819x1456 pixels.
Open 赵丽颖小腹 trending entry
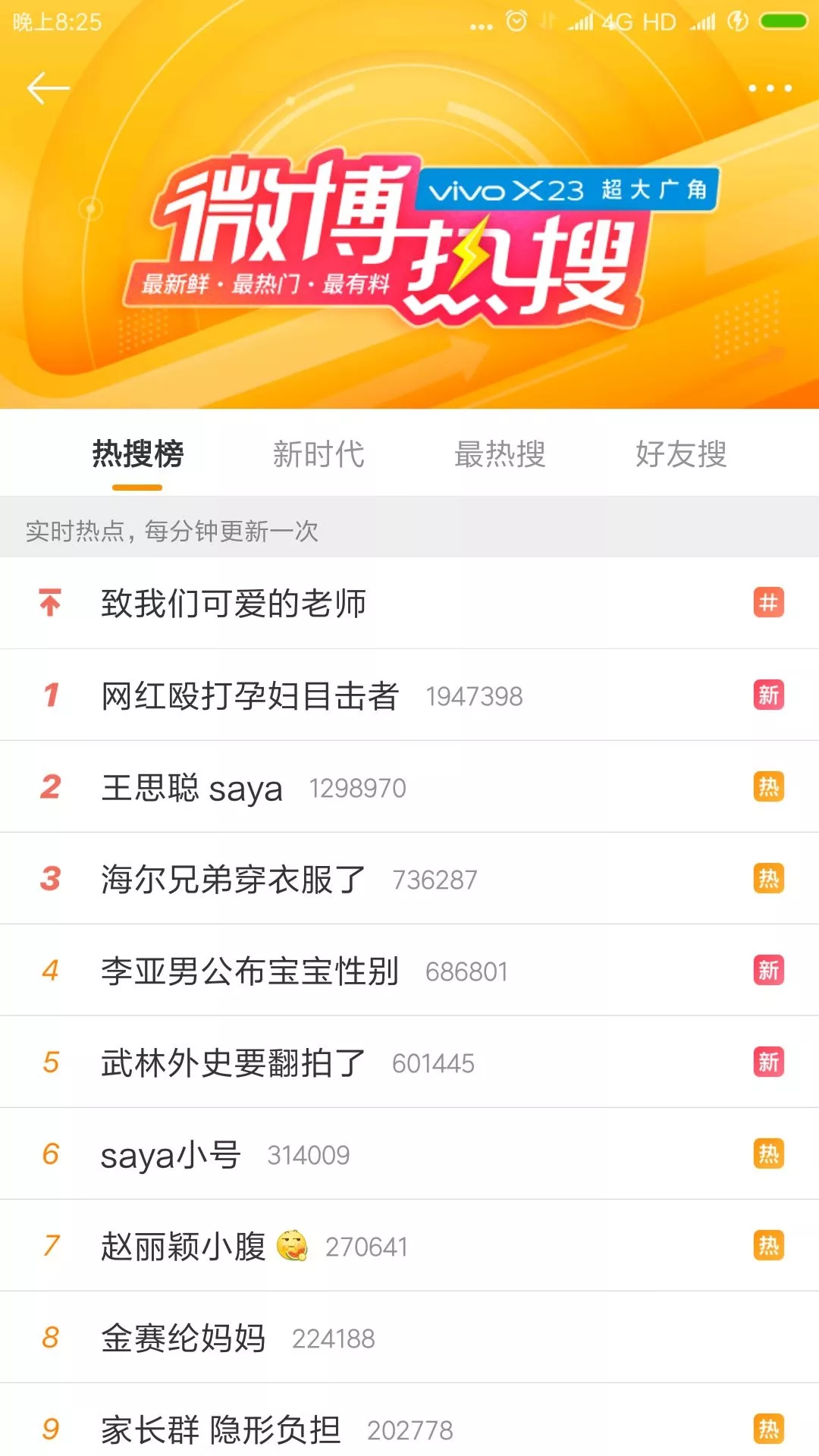point(184,1247)
